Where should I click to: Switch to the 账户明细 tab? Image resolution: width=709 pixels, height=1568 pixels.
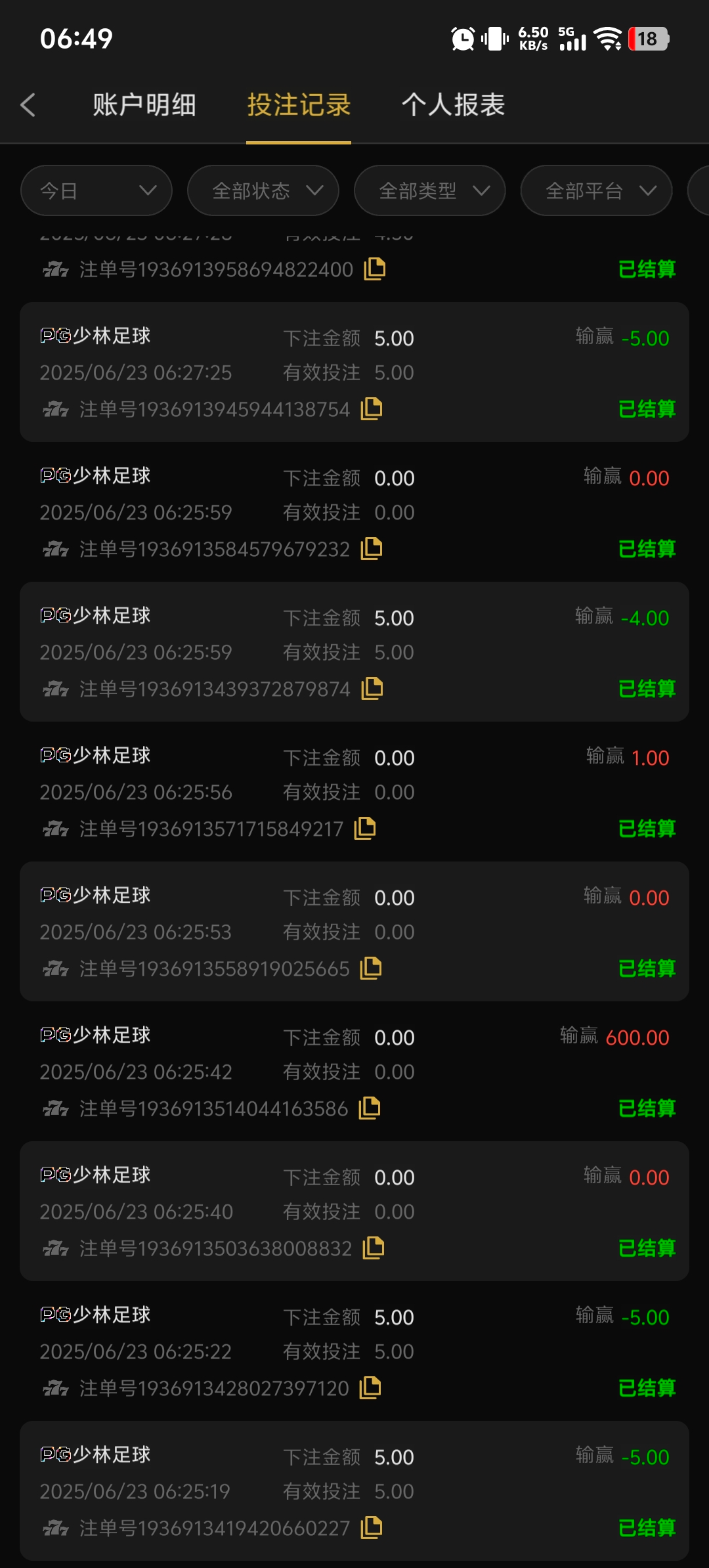tap(144, 105)
